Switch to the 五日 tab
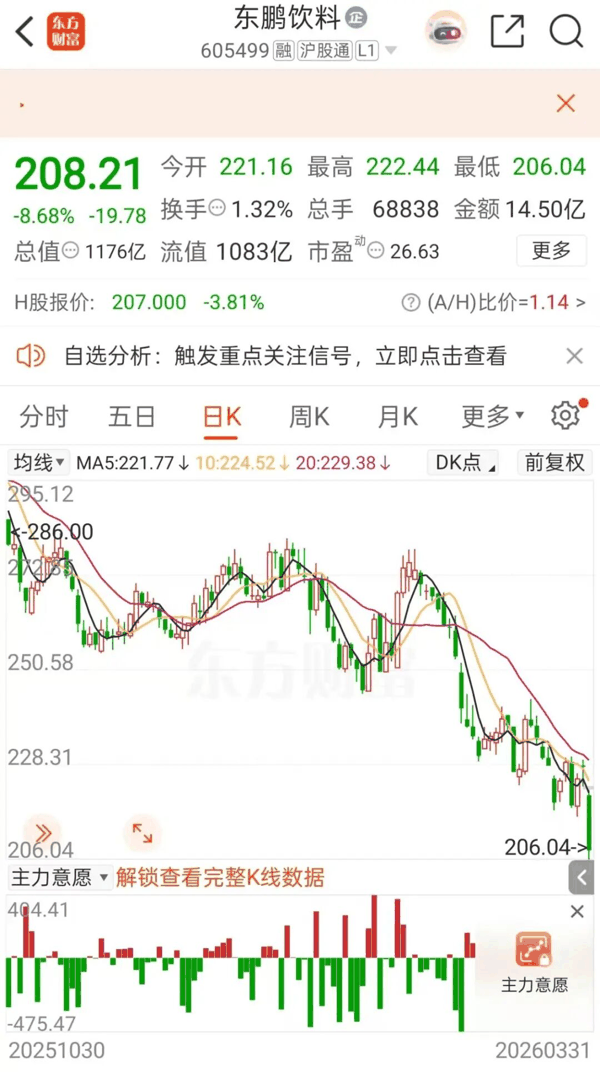 (x=132, y=416)
